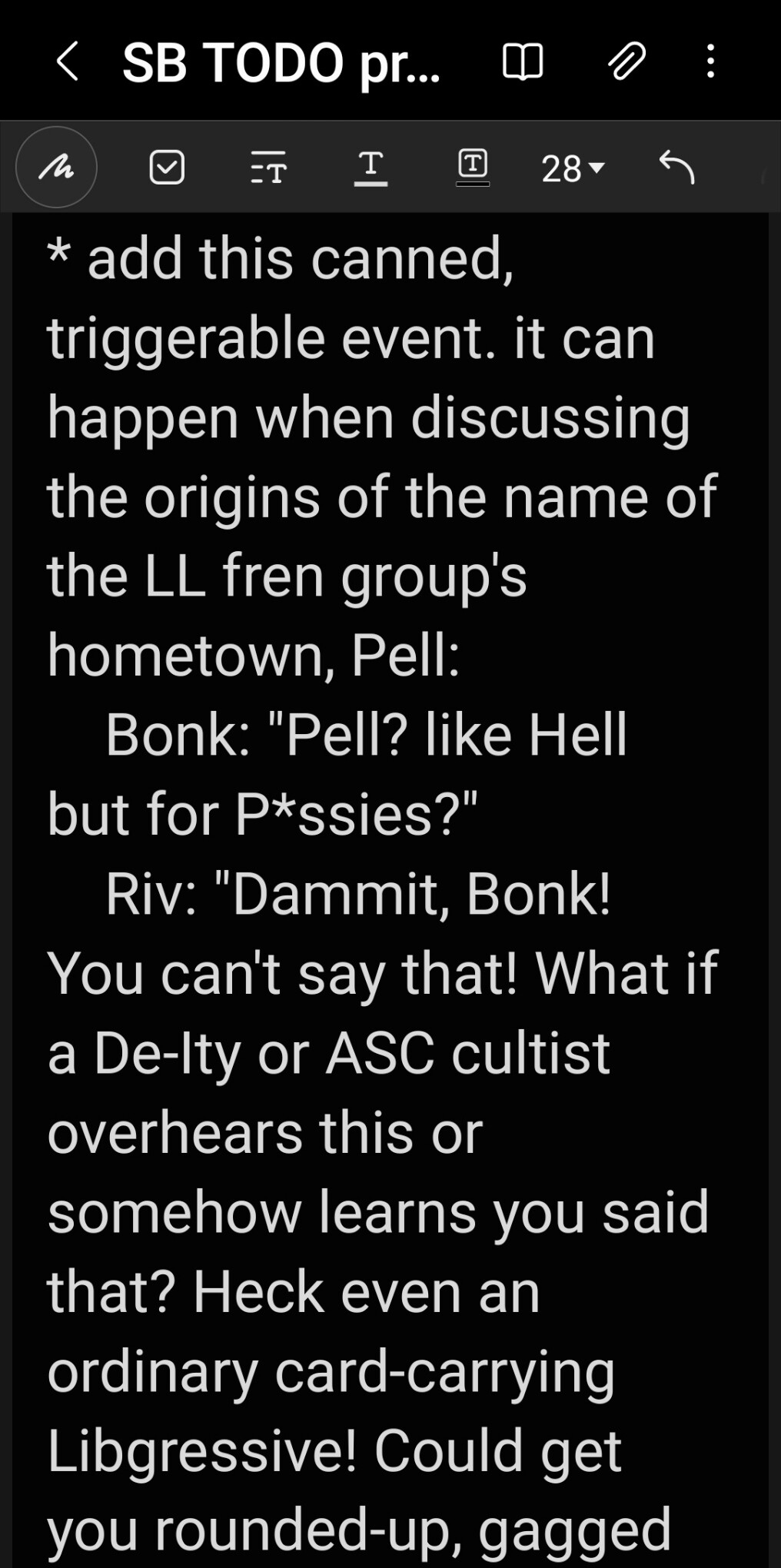The height and width of the screenshot is (1568, 781).
Task: Apply underline text formatting
Action: 371,168
